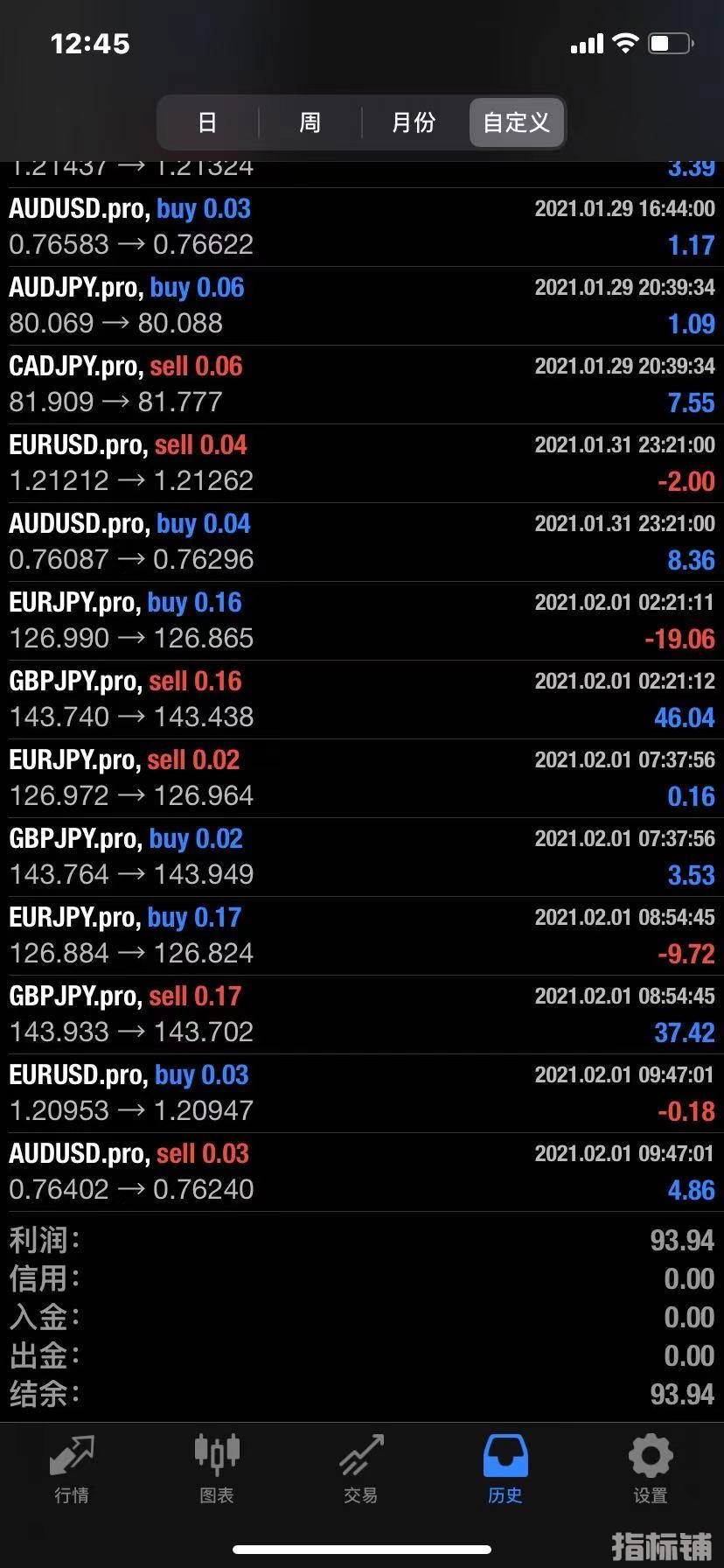This screenshot has height=1568, width=724.
Task: Switch to the 日 period tab
Action: (207, 122)
